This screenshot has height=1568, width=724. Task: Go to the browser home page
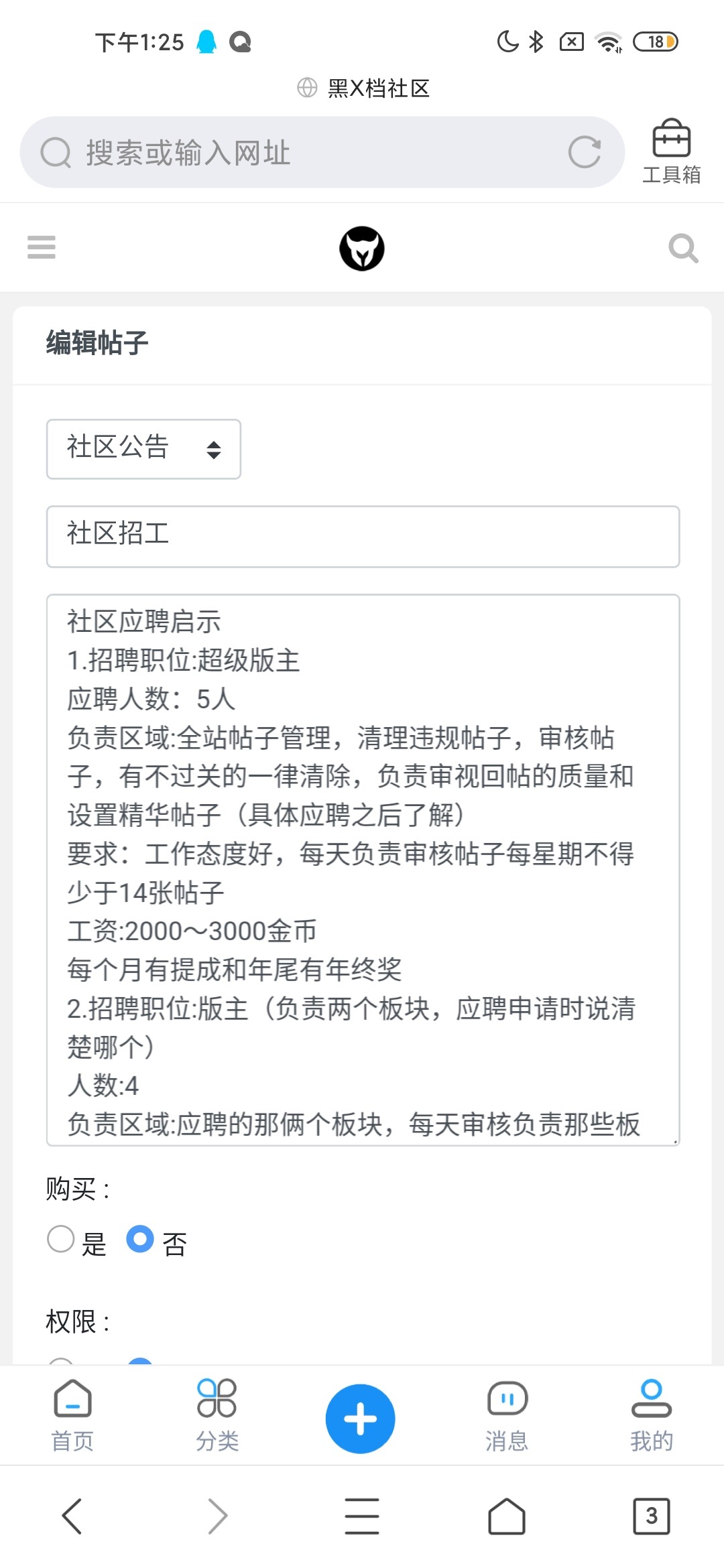pos(507,1516)
